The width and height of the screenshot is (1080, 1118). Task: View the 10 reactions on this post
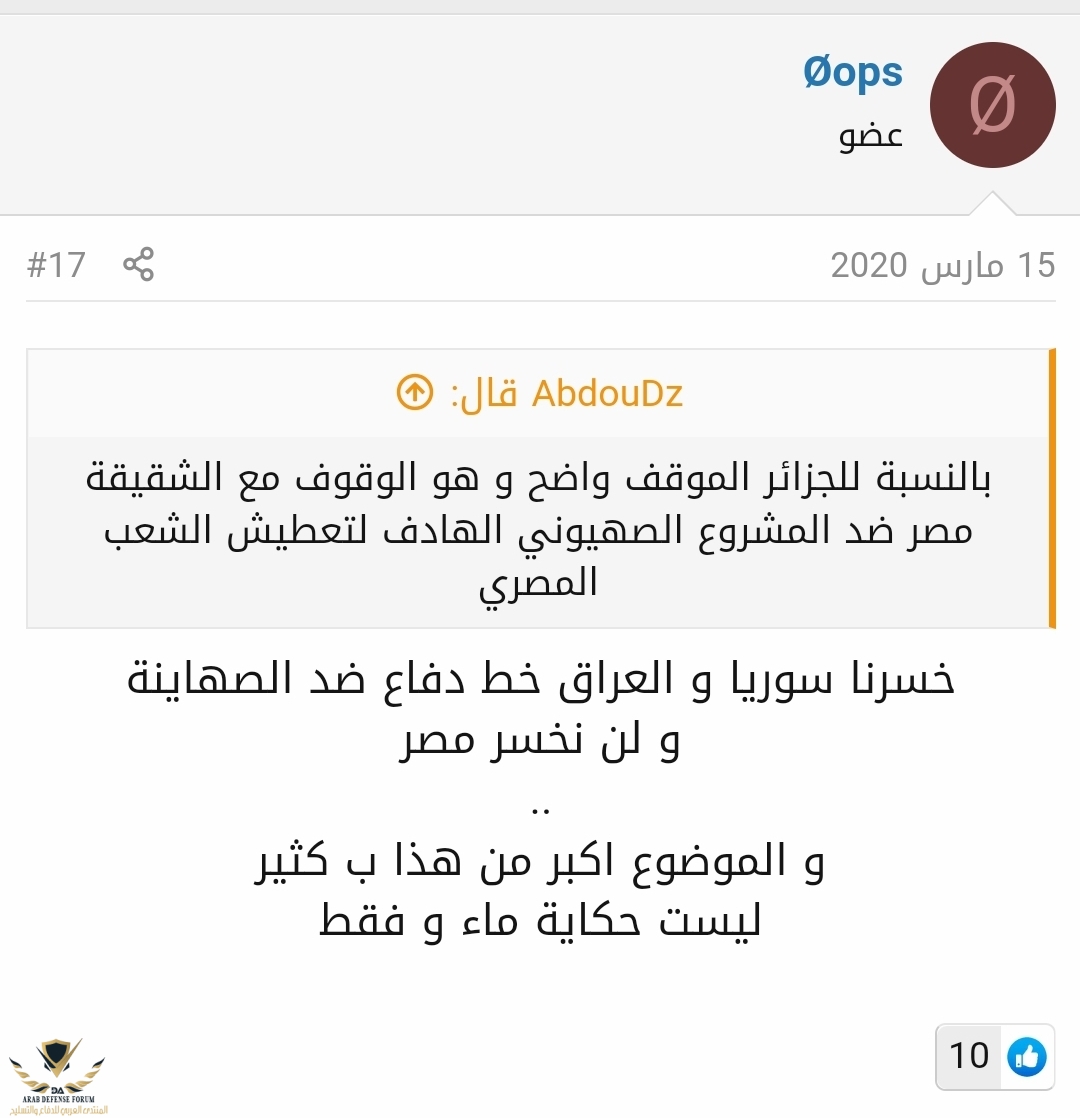click(994, 1056)
